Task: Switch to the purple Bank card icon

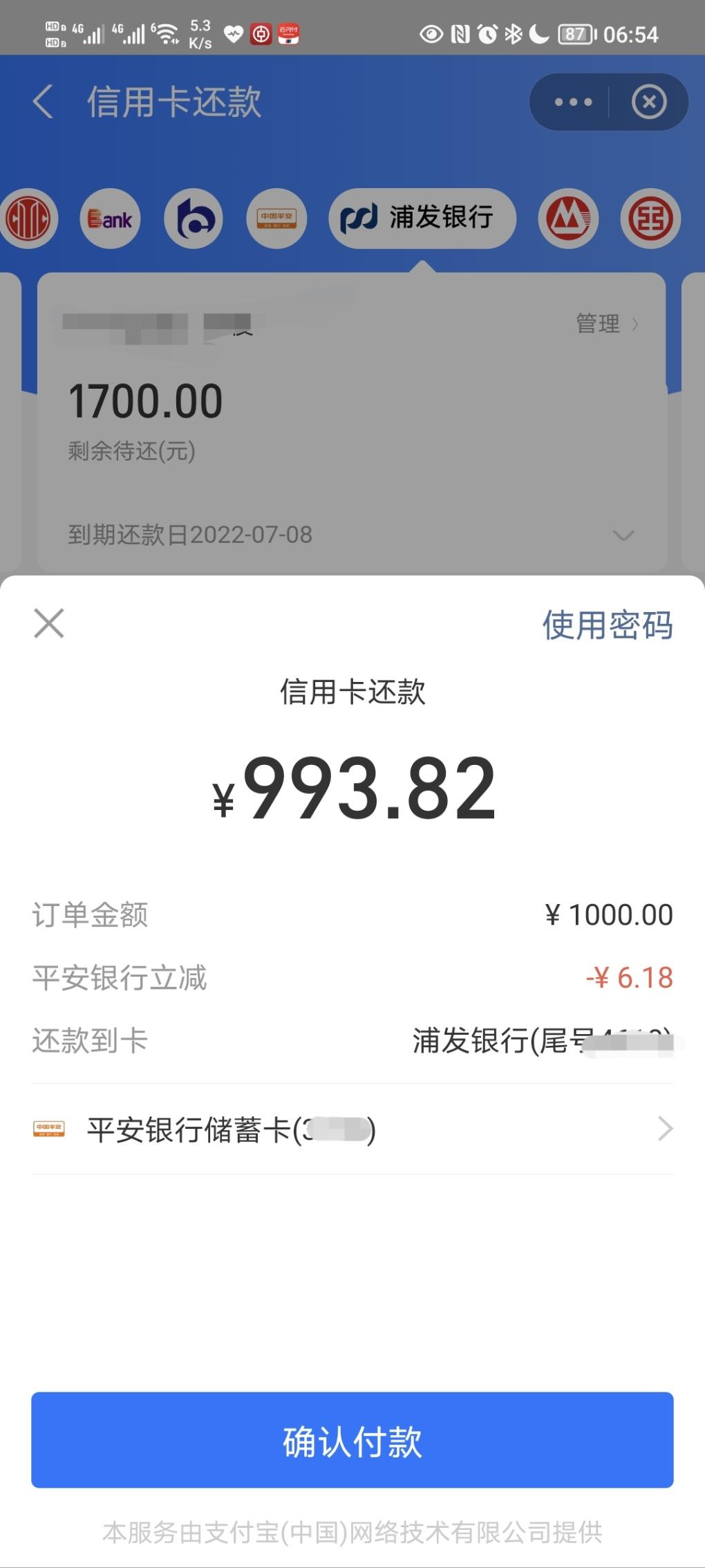Action: (111, 219)
